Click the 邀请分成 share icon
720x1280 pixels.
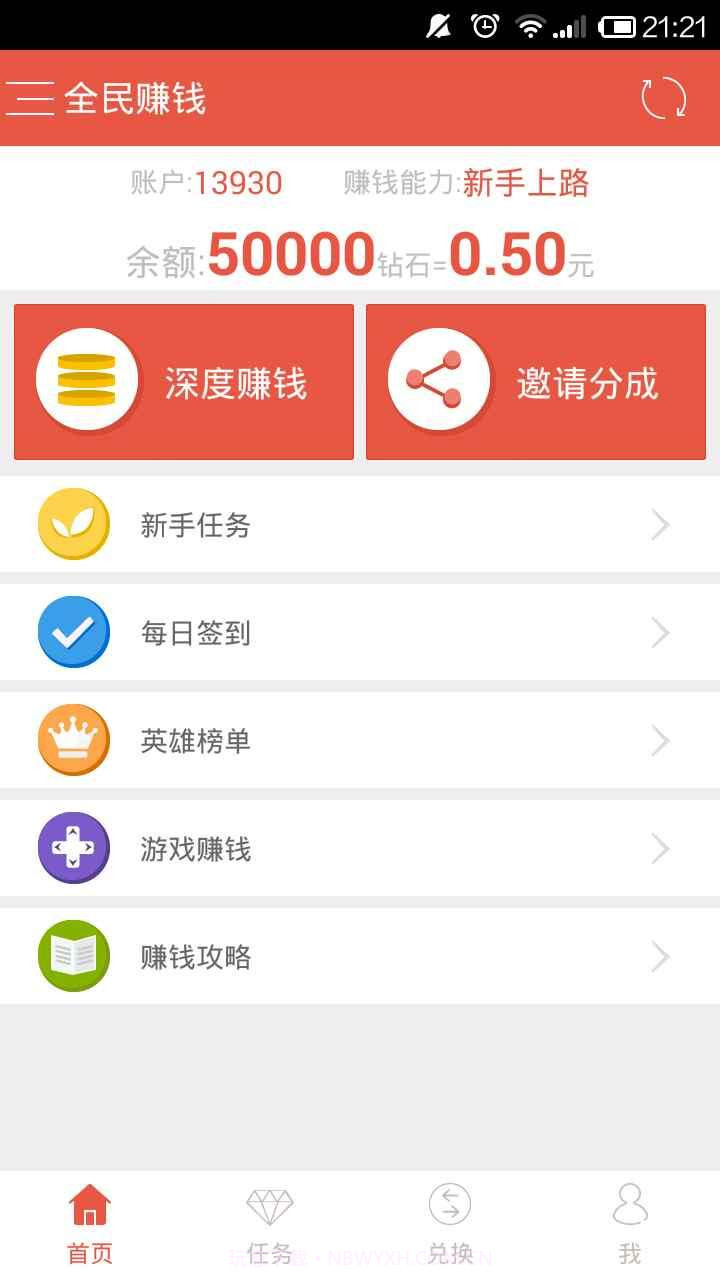[440, 381]
